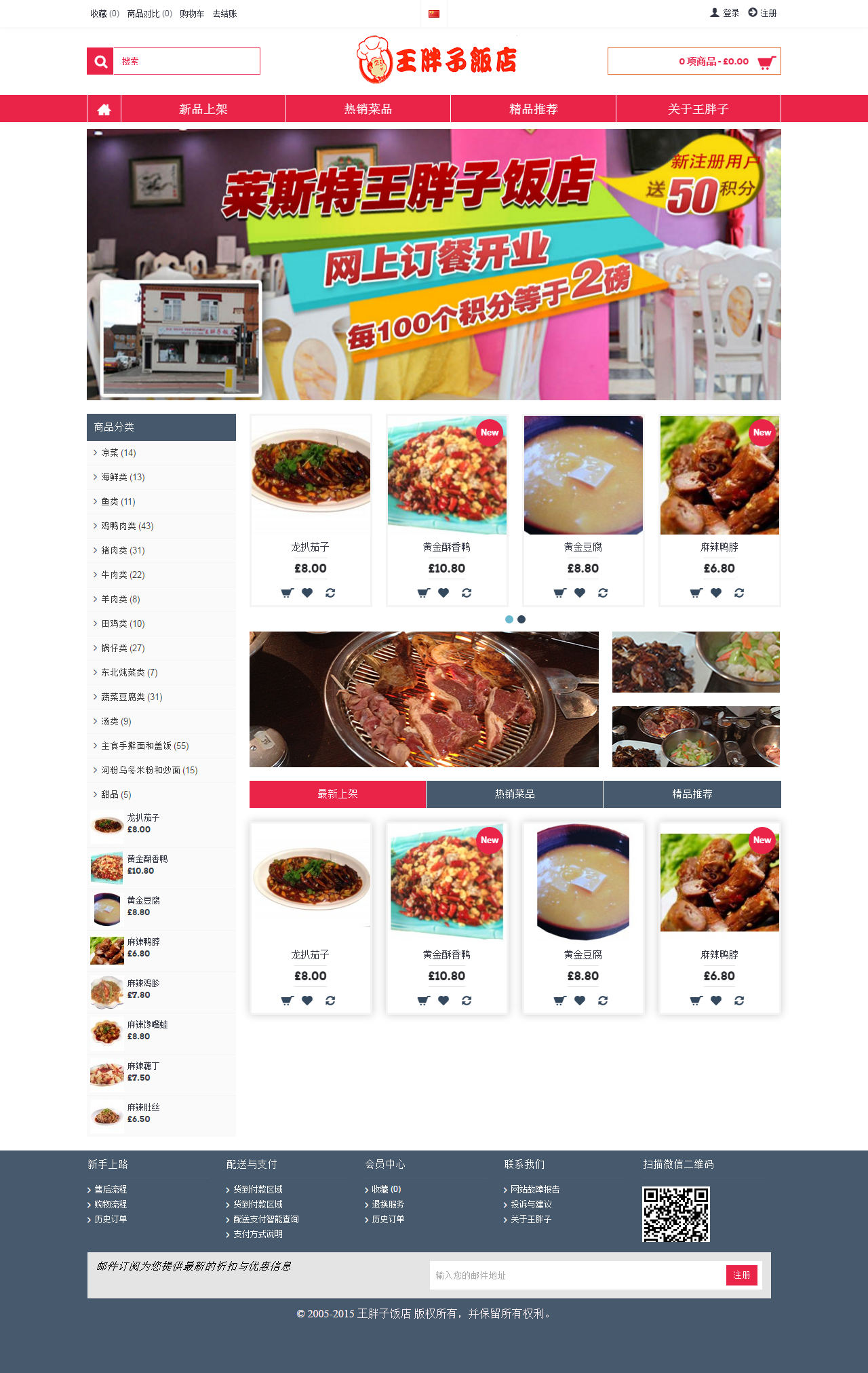
Task: Open 麻辣藕丁 in the sidebar list
Action: pyautogui.click(x=143, y=1066)
